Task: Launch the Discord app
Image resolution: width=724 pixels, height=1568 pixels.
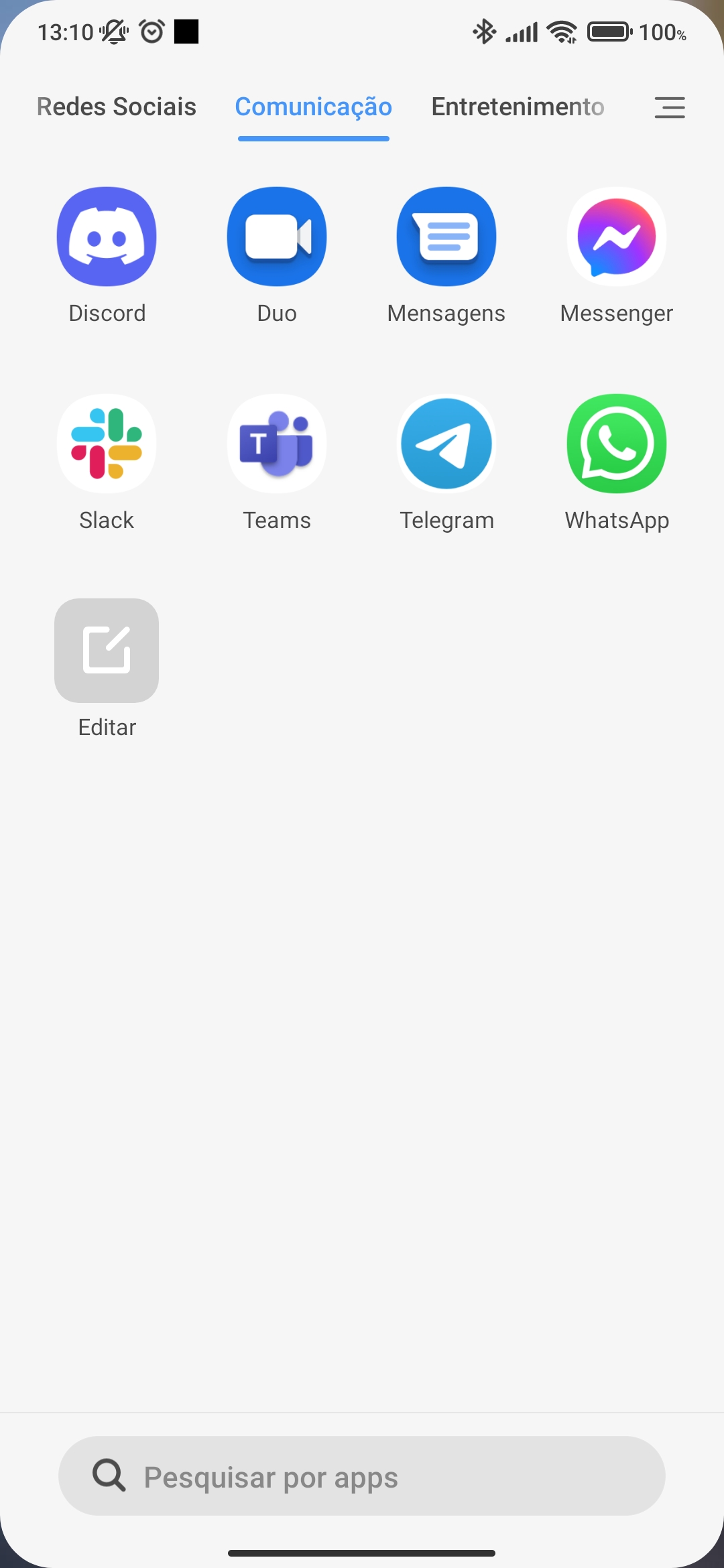Action: point(107,237)
